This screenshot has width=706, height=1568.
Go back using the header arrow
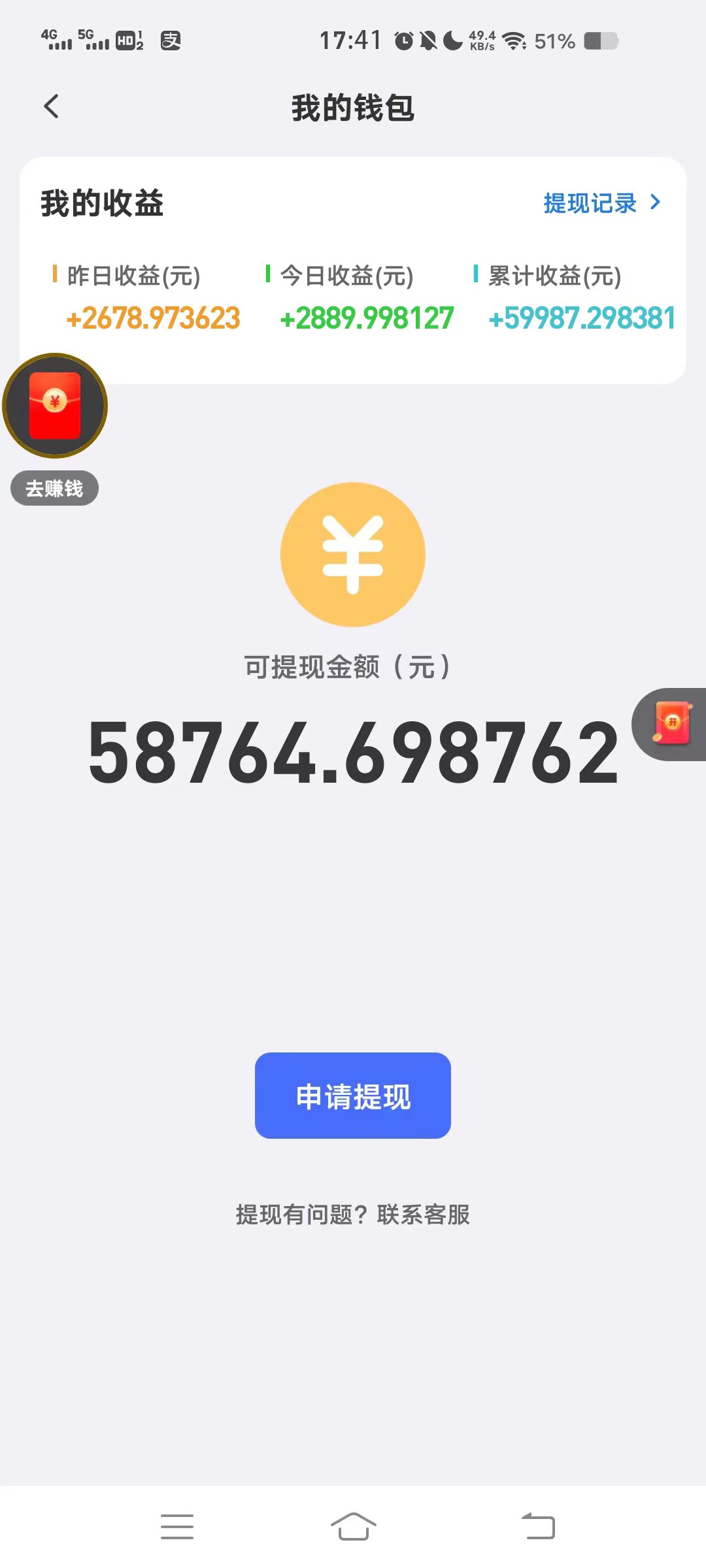(52, 106)
